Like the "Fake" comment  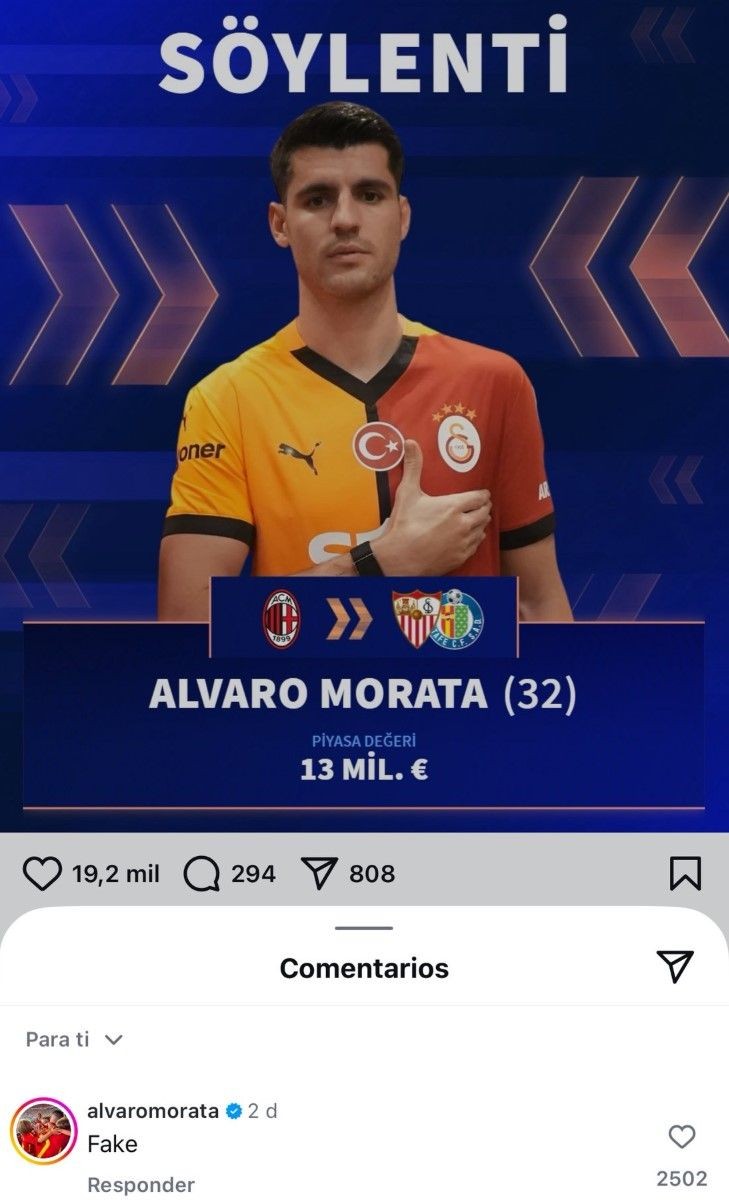pos(682,1137)
